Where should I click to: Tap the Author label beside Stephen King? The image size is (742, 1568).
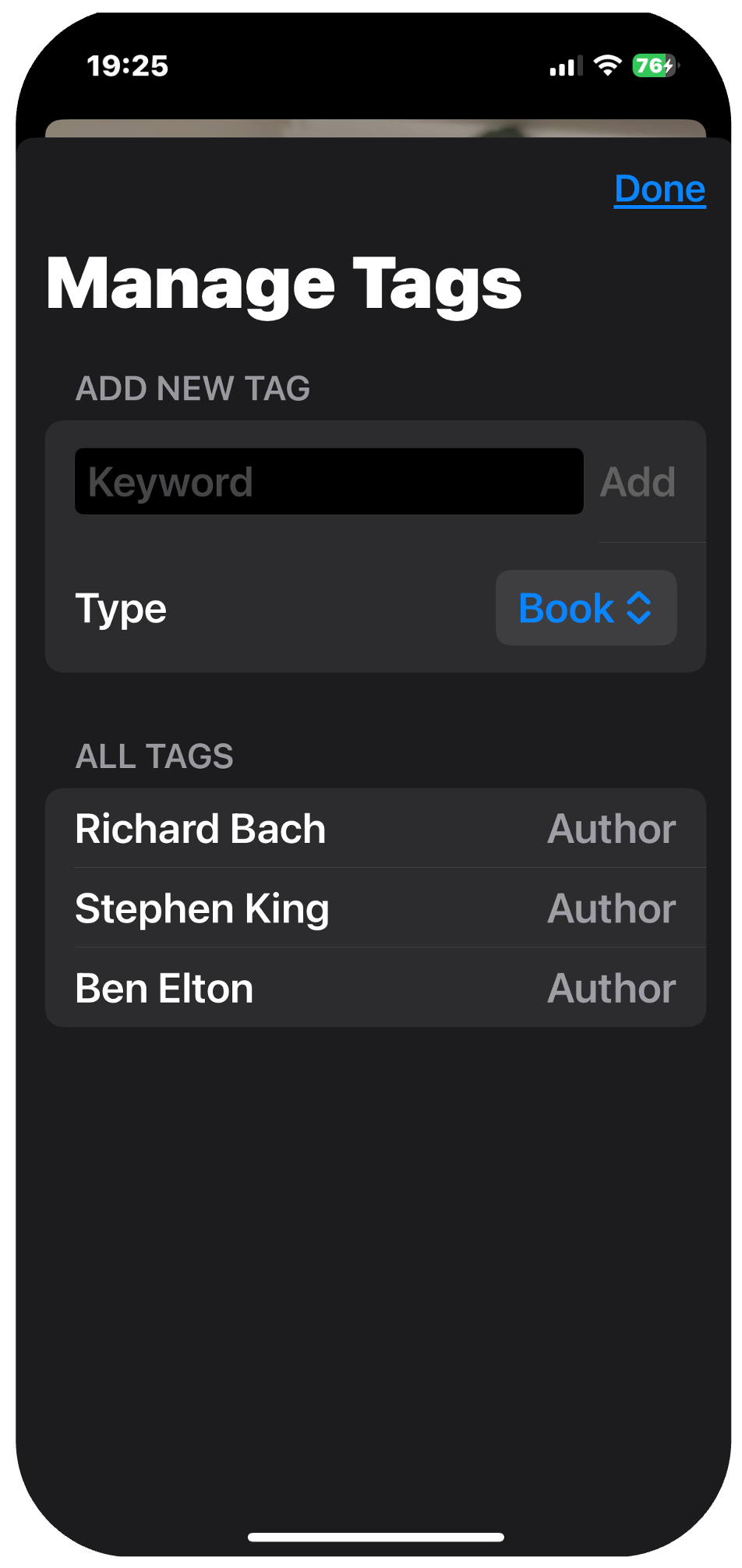click(611, 908)
